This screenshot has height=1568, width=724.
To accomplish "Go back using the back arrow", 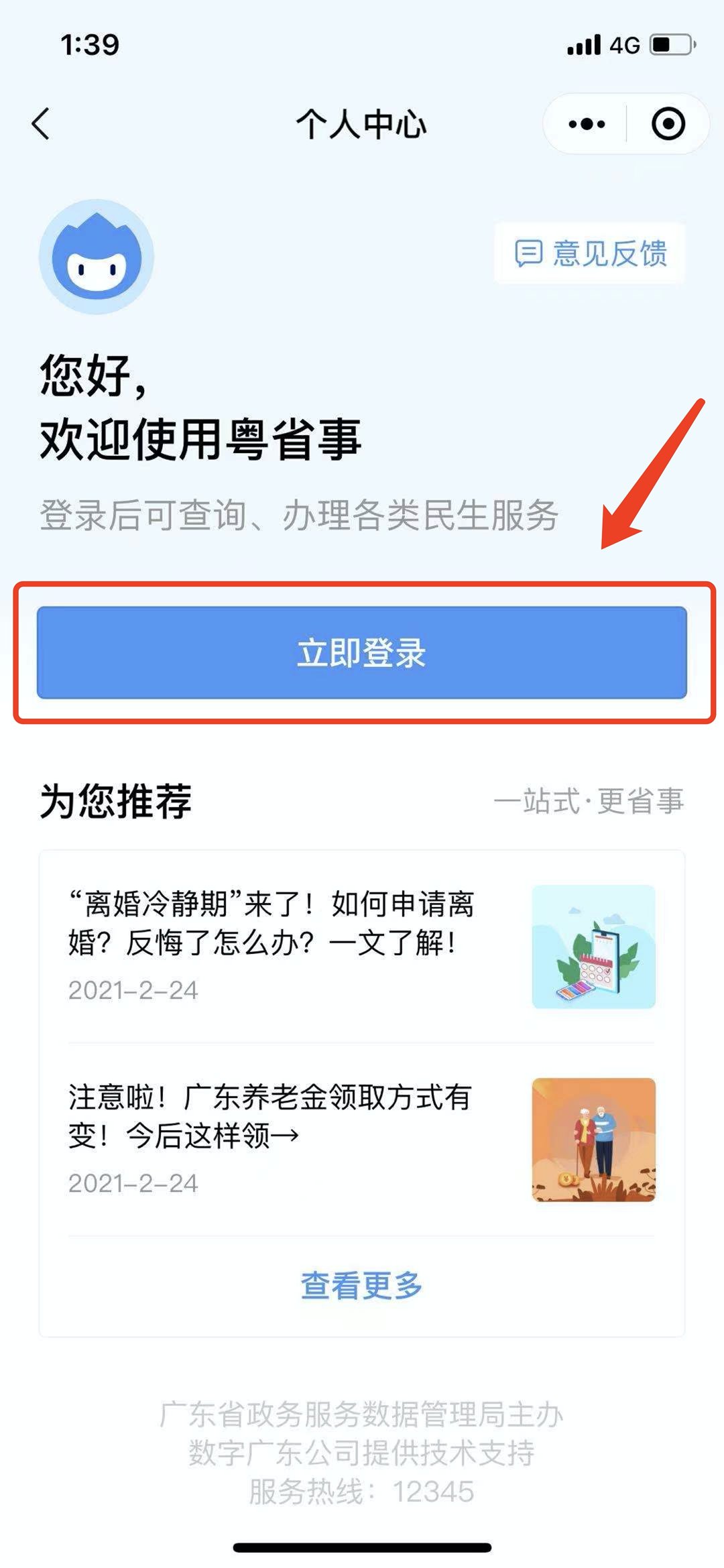I will pos(42,124).
